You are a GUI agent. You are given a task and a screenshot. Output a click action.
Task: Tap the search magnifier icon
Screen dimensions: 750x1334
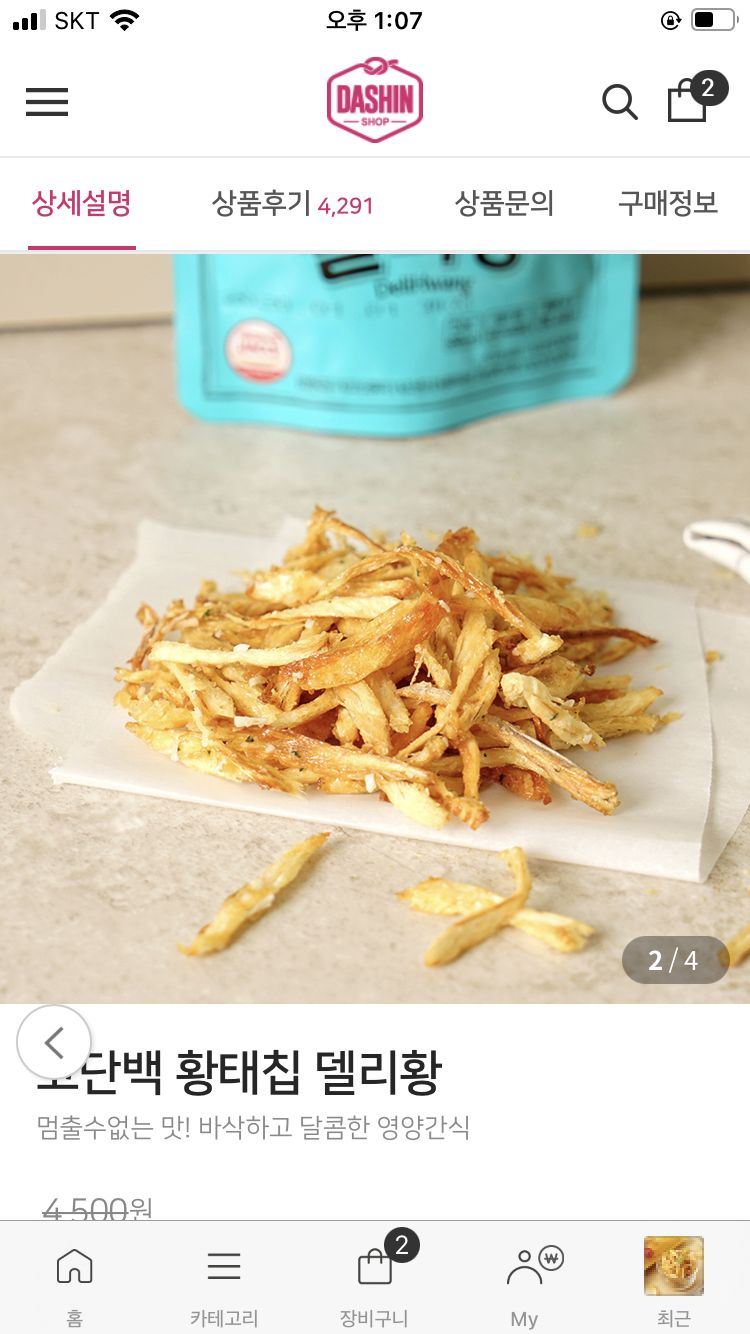[619, 102]
